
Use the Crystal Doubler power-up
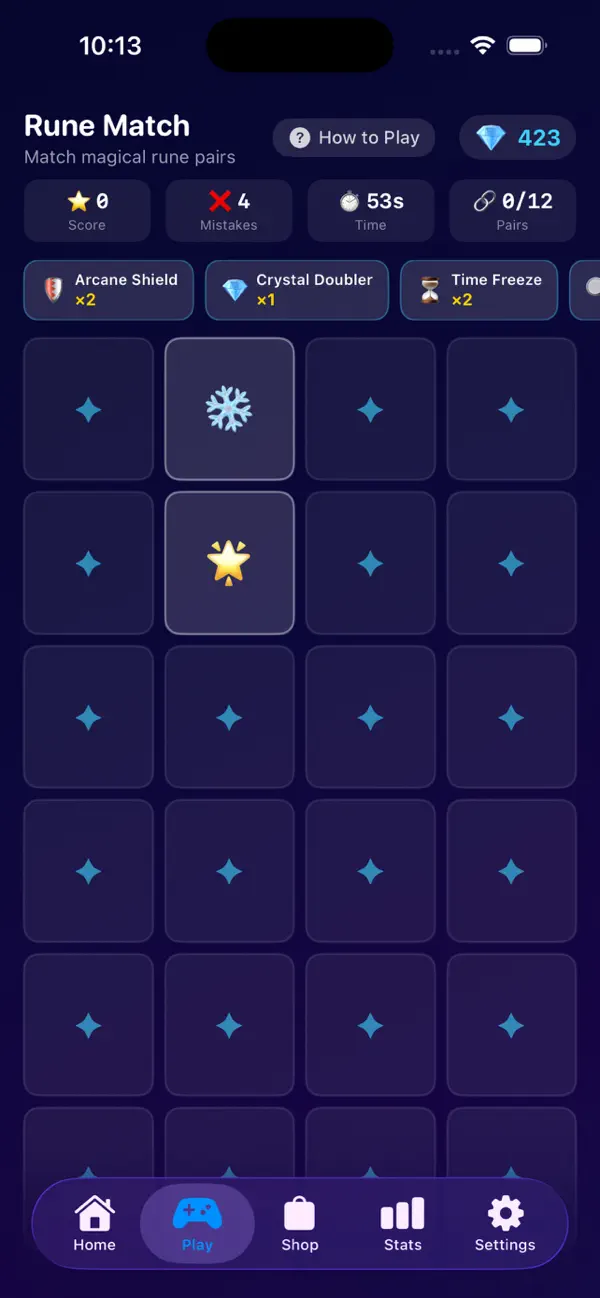pos(297,290)
